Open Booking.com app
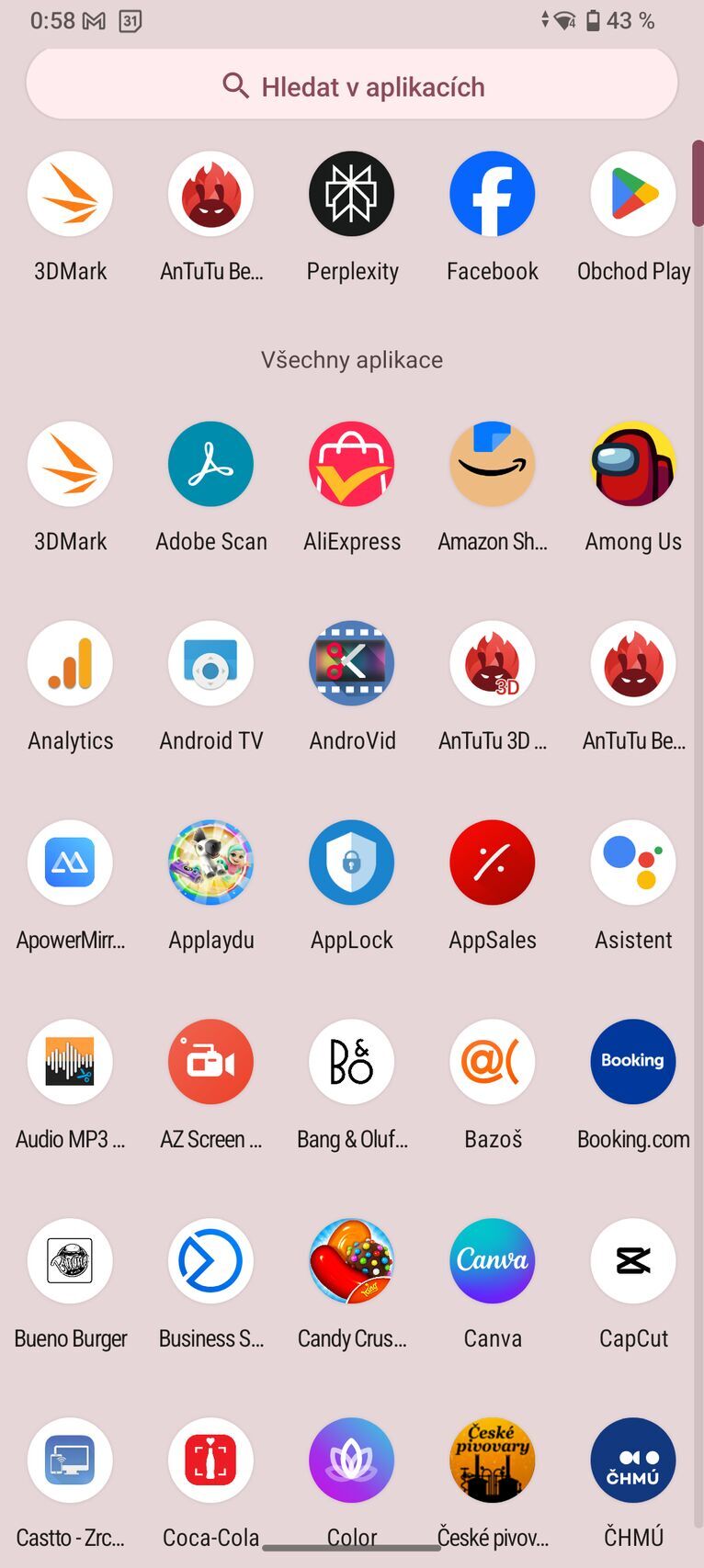The image size is (704, 1568). [x=633, y=1063]
